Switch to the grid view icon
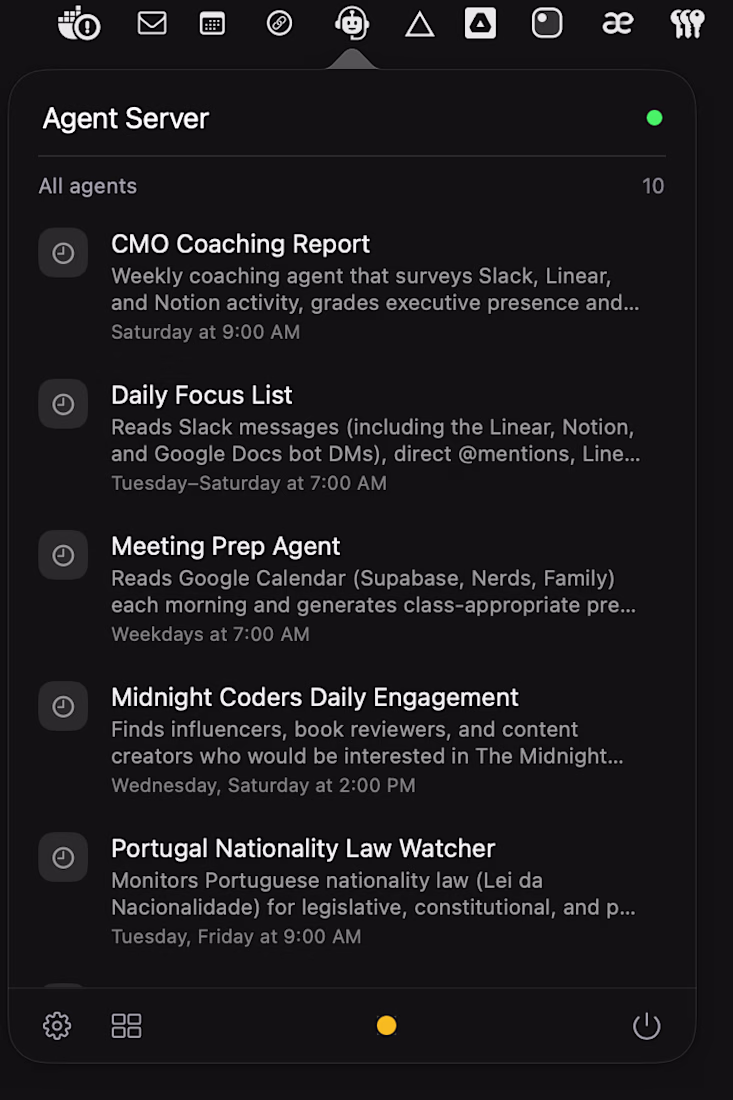 pyautogui.click(x=126, y=1026)
